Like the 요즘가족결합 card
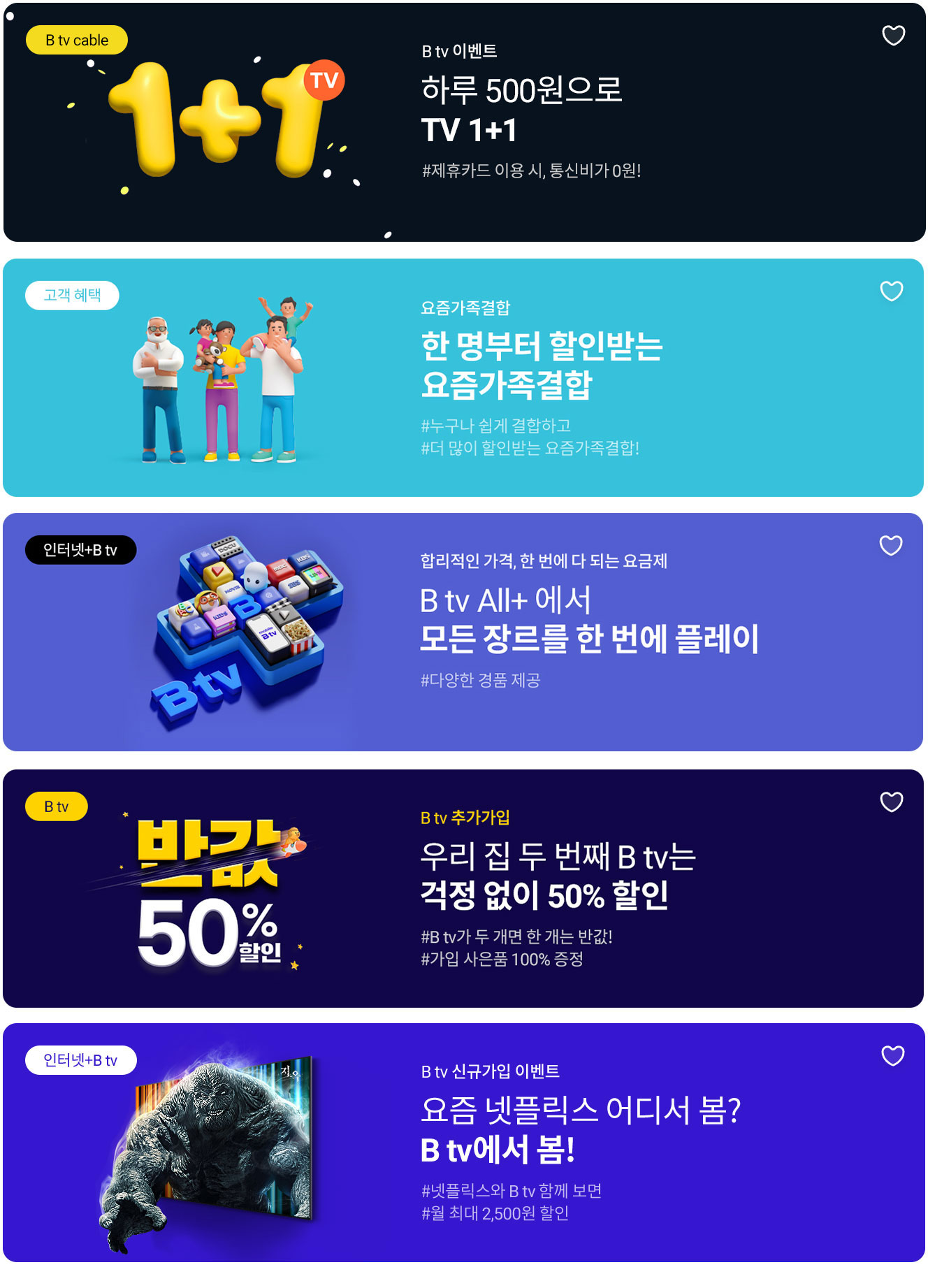 click(891, 291)
